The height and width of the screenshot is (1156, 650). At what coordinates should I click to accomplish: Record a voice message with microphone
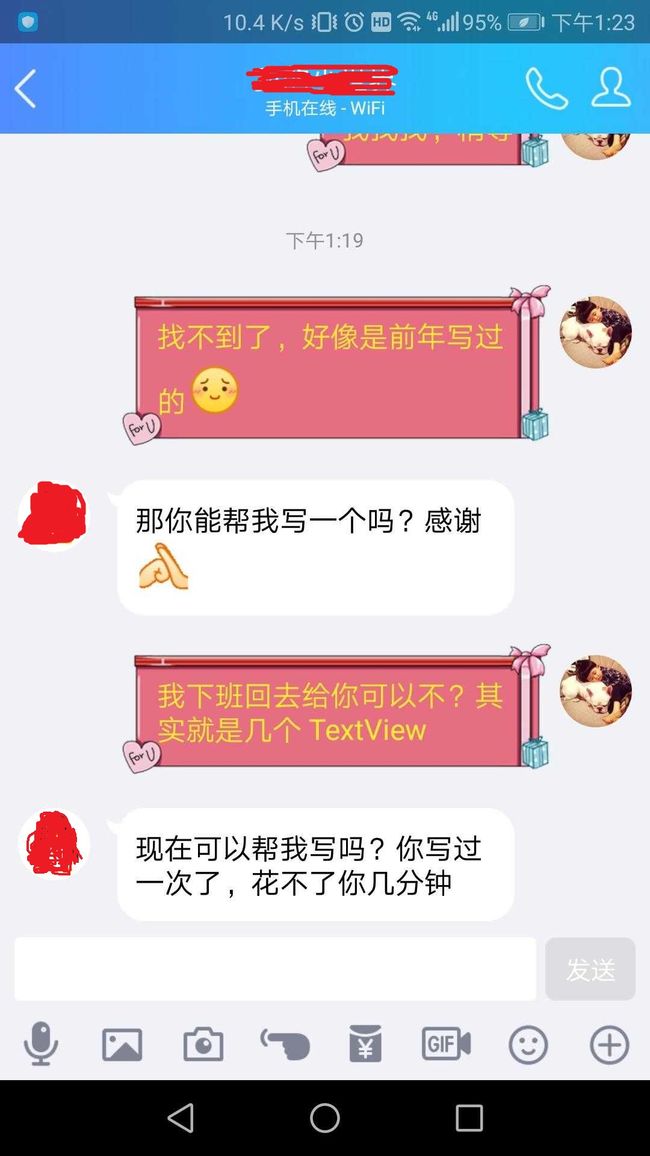click(x=41, y=1045)
